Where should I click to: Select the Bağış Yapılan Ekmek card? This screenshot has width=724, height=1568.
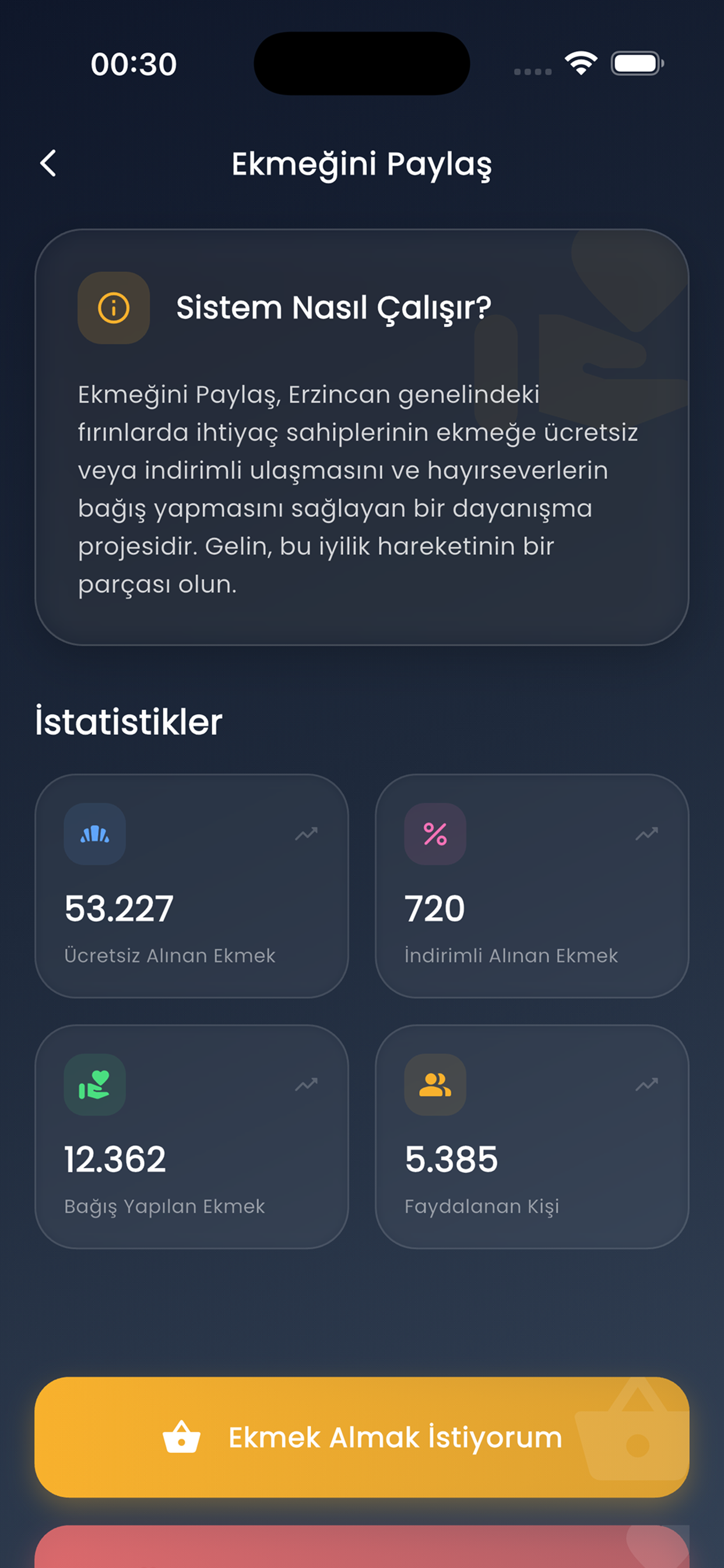coord(192,1136)
